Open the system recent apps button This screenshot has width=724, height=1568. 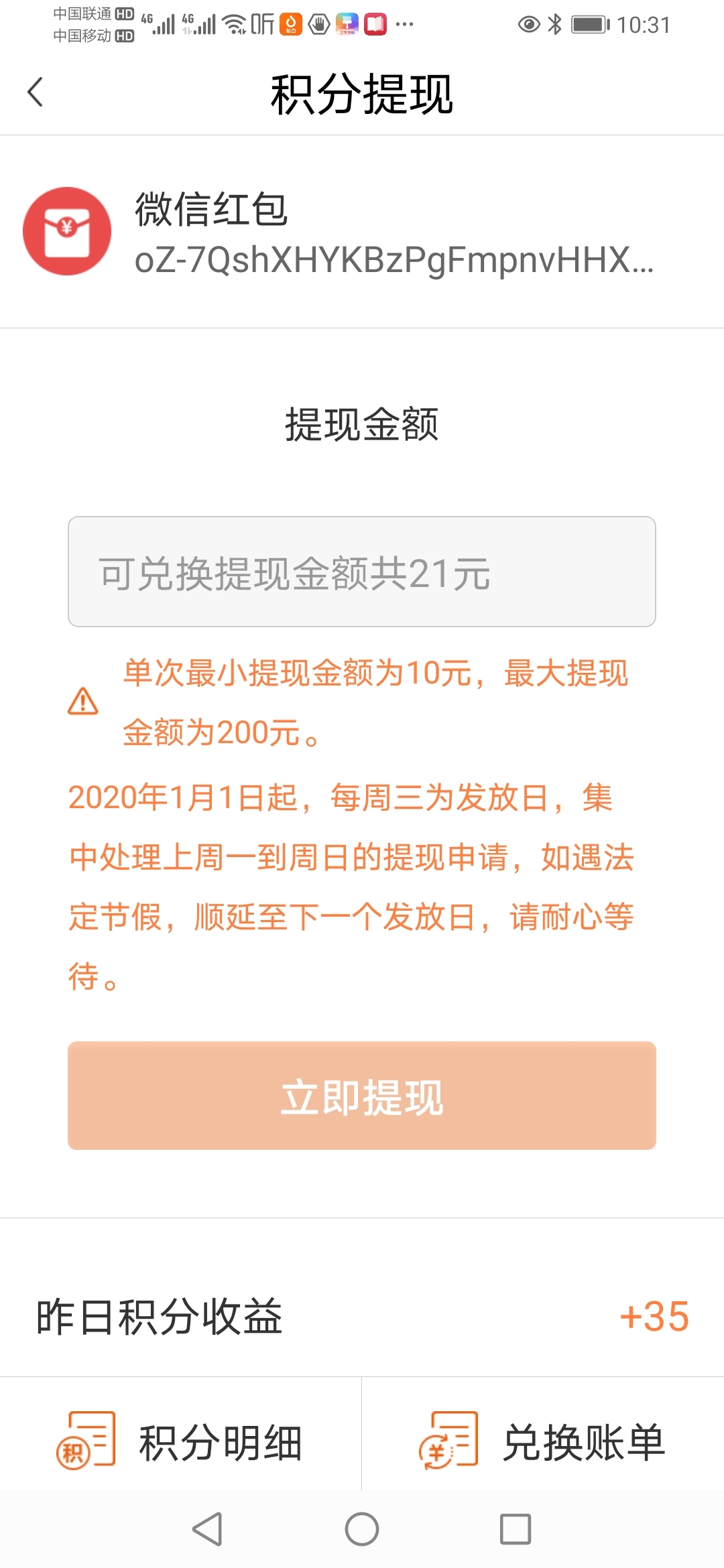click(515, 1529)
